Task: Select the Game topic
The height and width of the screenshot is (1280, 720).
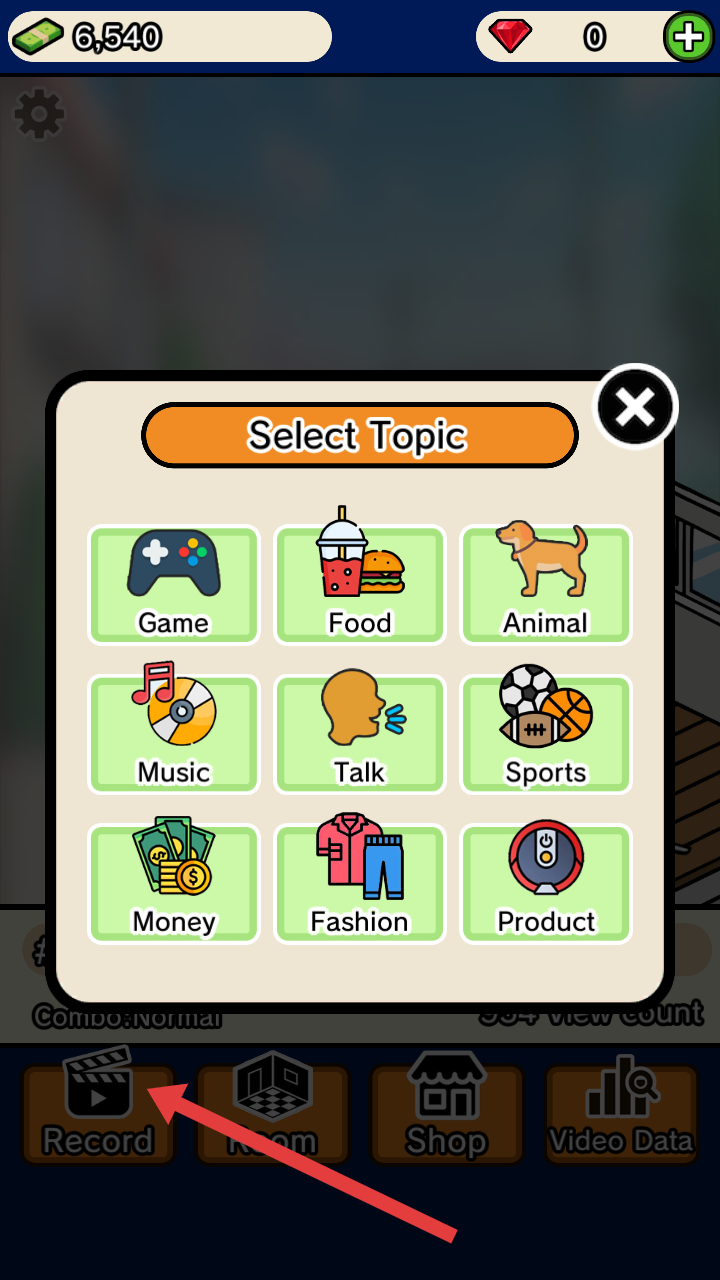Action: point(174,585)
